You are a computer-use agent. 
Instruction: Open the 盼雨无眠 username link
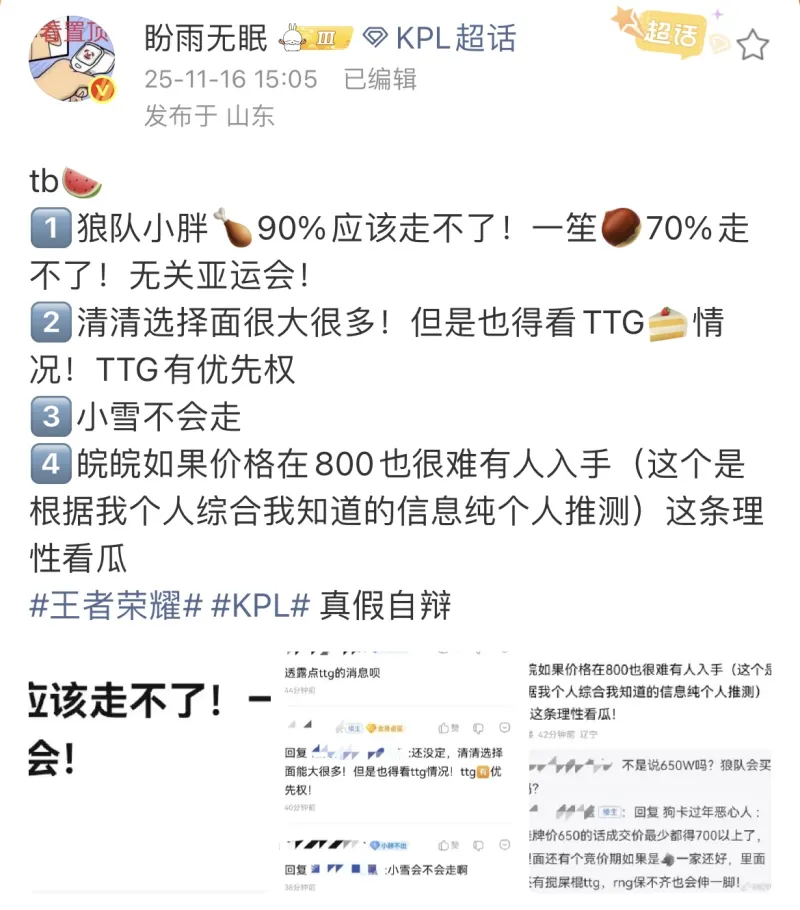[205, 38]
